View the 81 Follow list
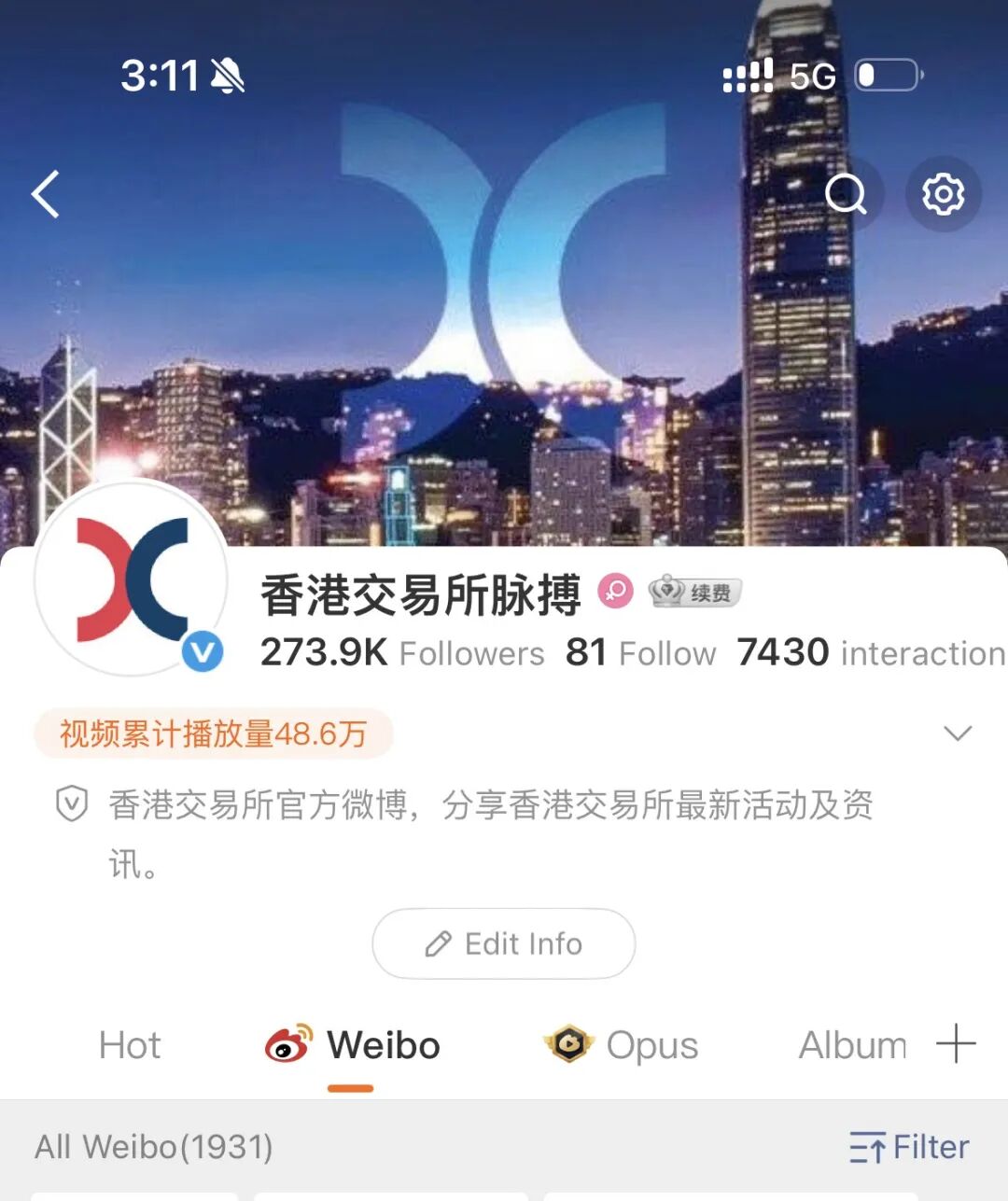Viewport: 1008px width, 1201px height. (x=640, y=653)
